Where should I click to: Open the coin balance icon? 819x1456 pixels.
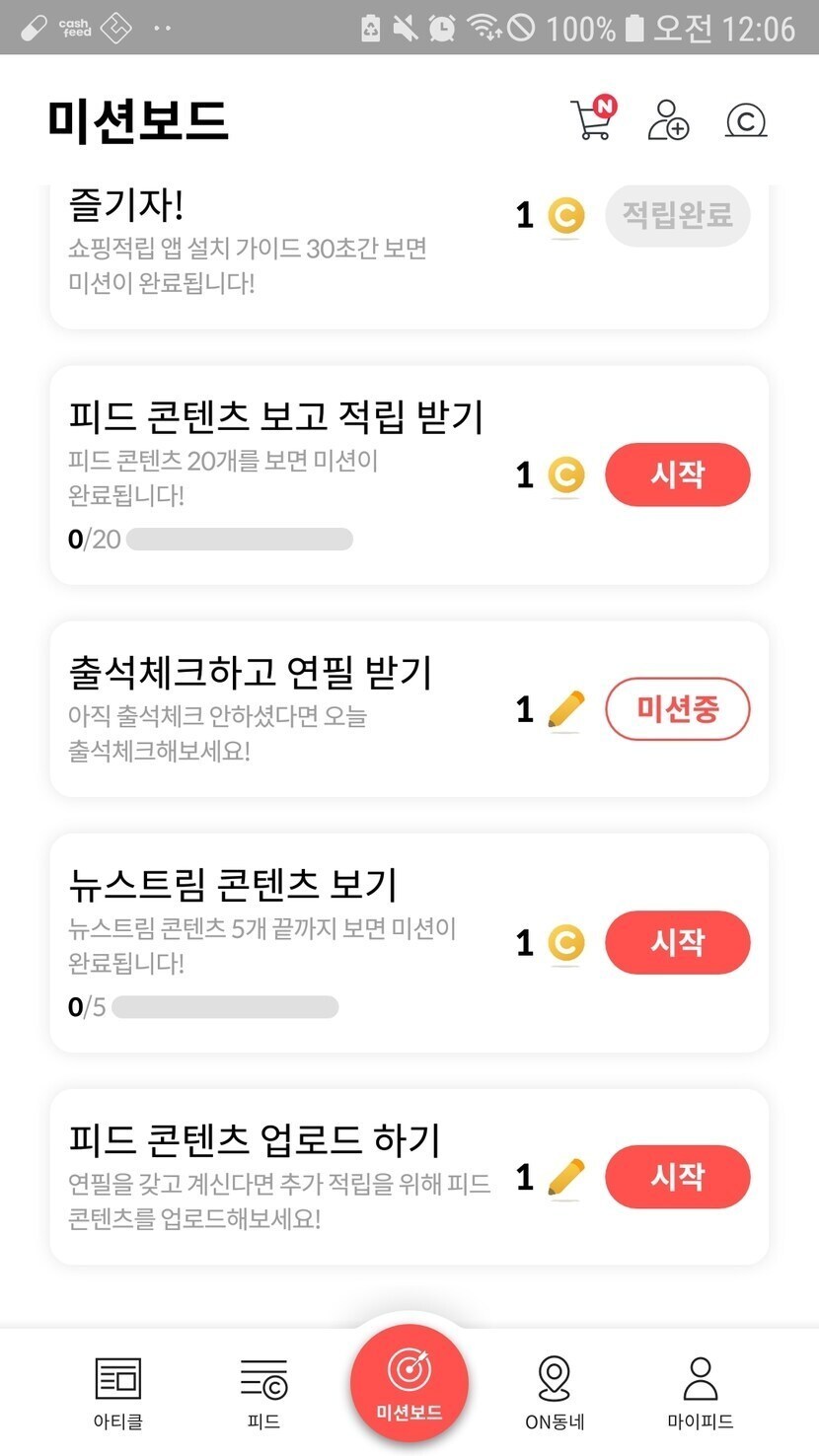[746, 120]
